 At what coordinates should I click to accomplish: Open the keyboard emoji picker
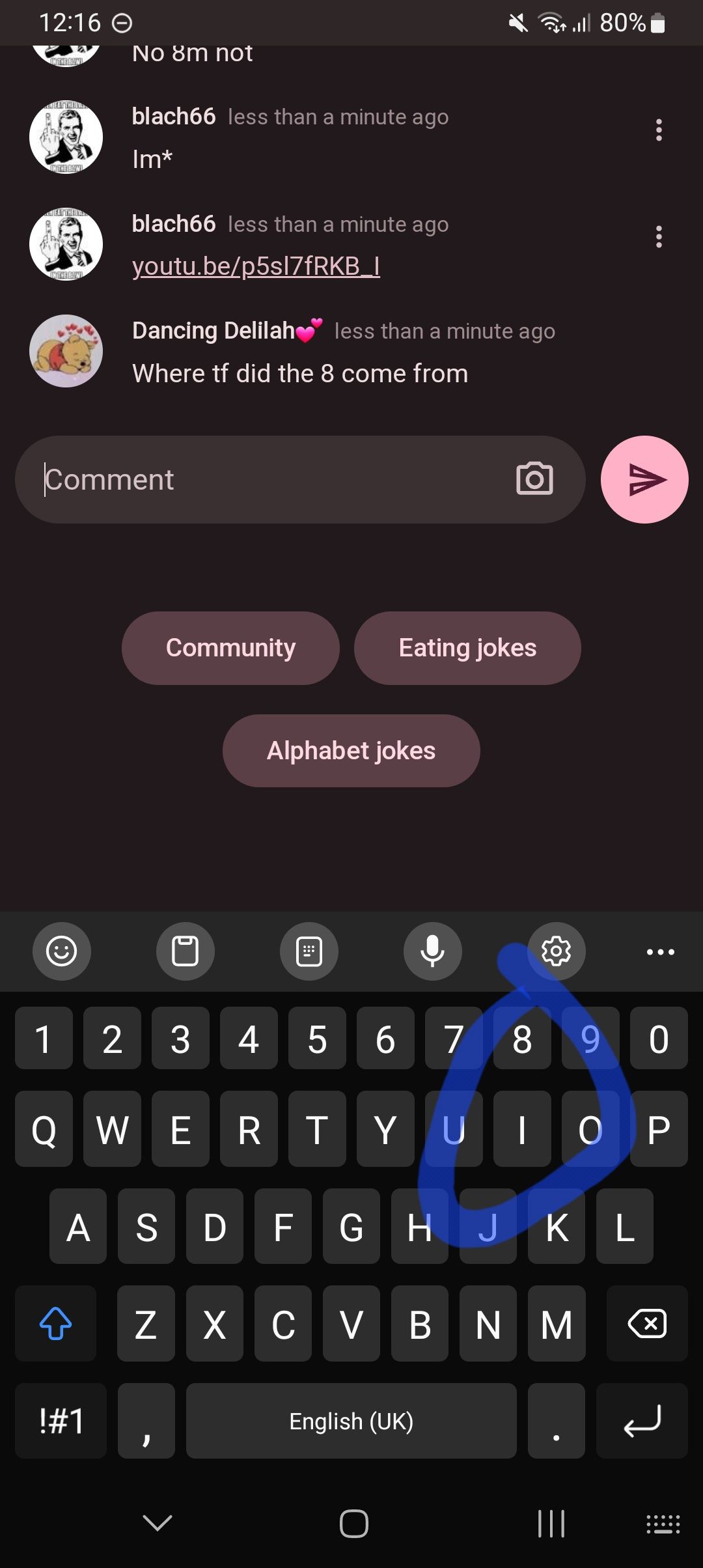coord(62,951)
